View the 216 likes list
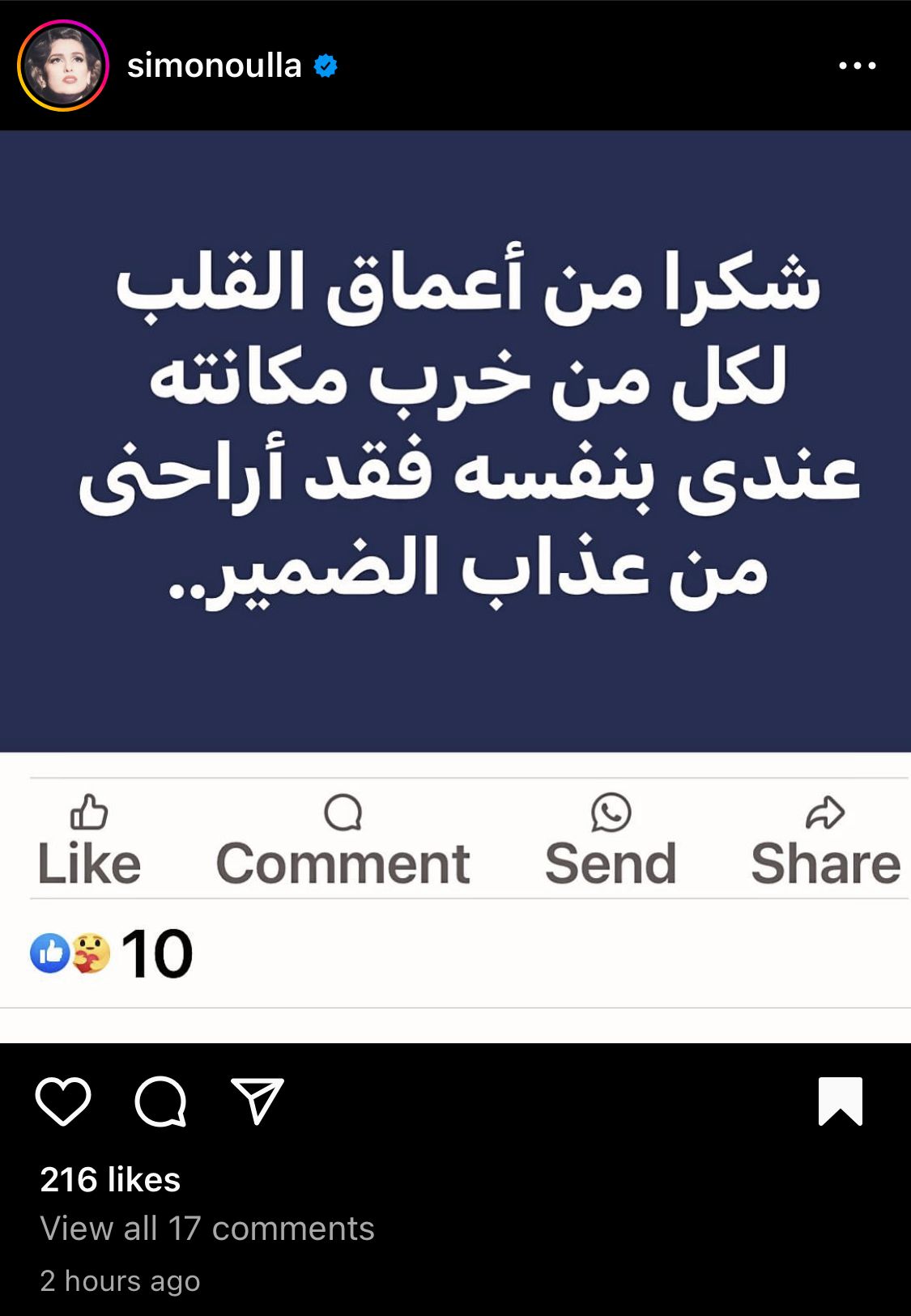This screenshot has width=911, height=1316. pyautogui.click(x=110, y=1179)
